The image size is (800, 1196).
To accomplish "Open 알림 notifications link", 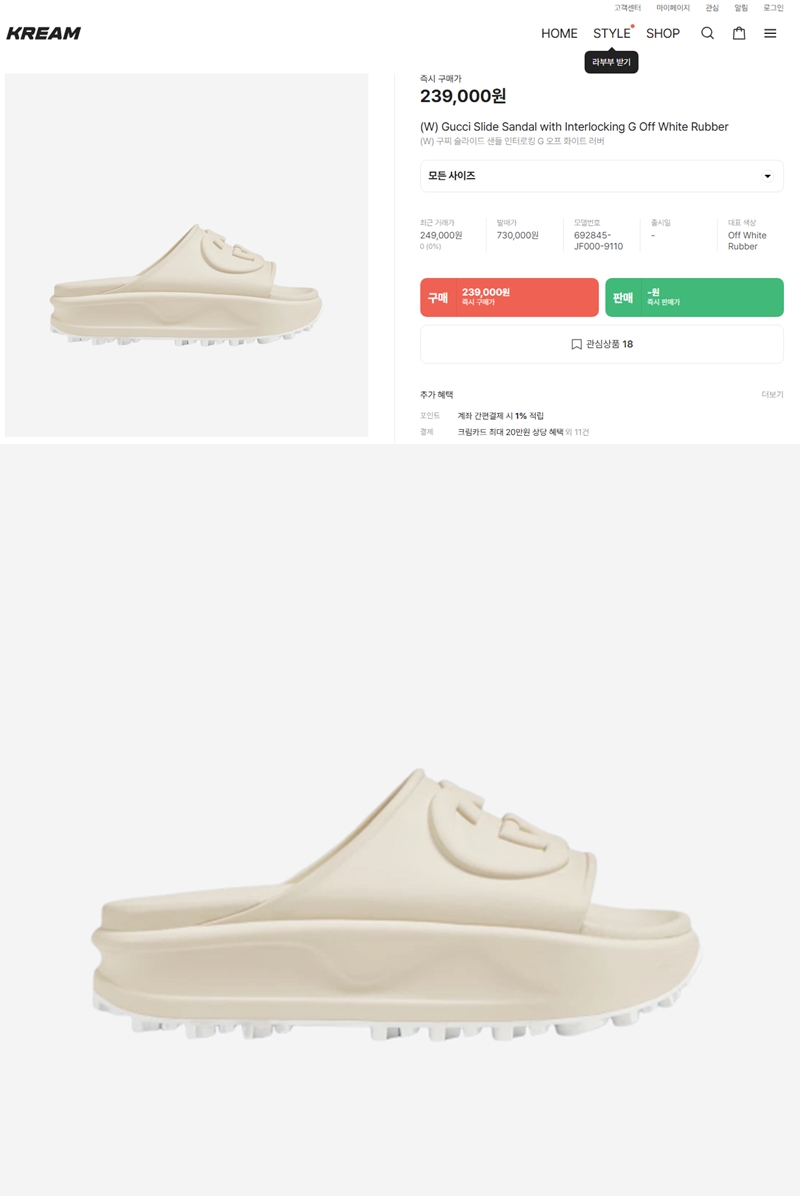I will [x=741, y=8].
